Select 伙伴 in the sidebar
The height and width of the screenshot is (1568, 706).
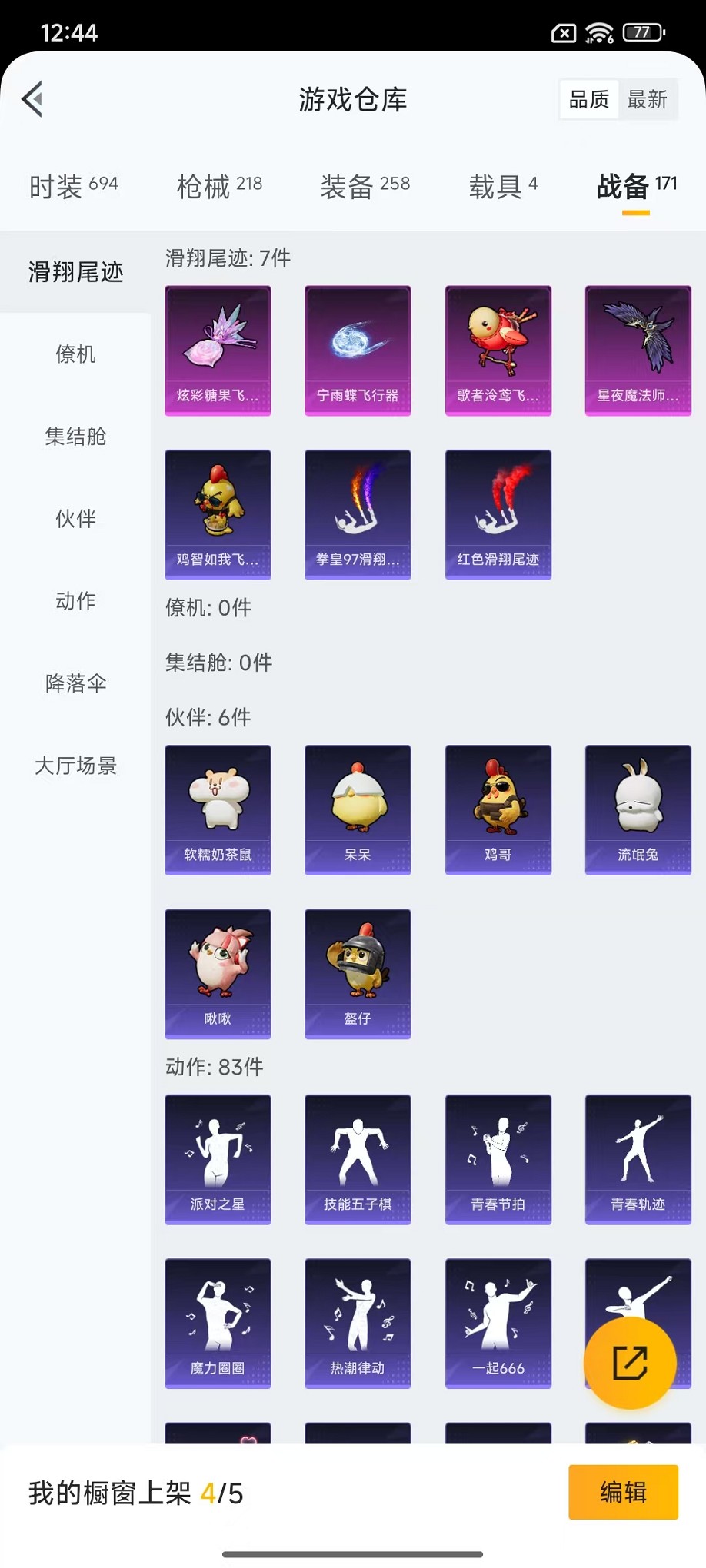click(75, 519)
